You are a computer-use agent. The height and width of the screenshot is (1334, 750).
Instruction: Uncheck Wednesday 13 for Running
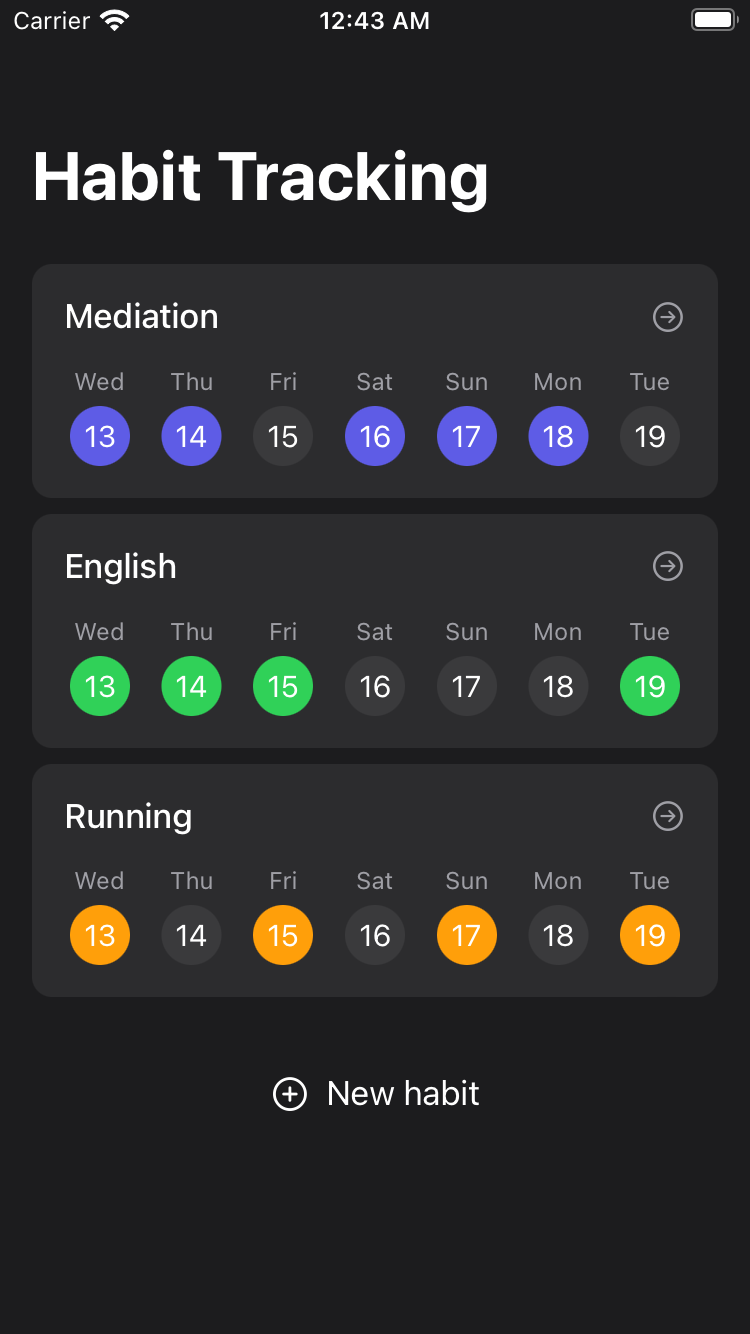point(100,935)
